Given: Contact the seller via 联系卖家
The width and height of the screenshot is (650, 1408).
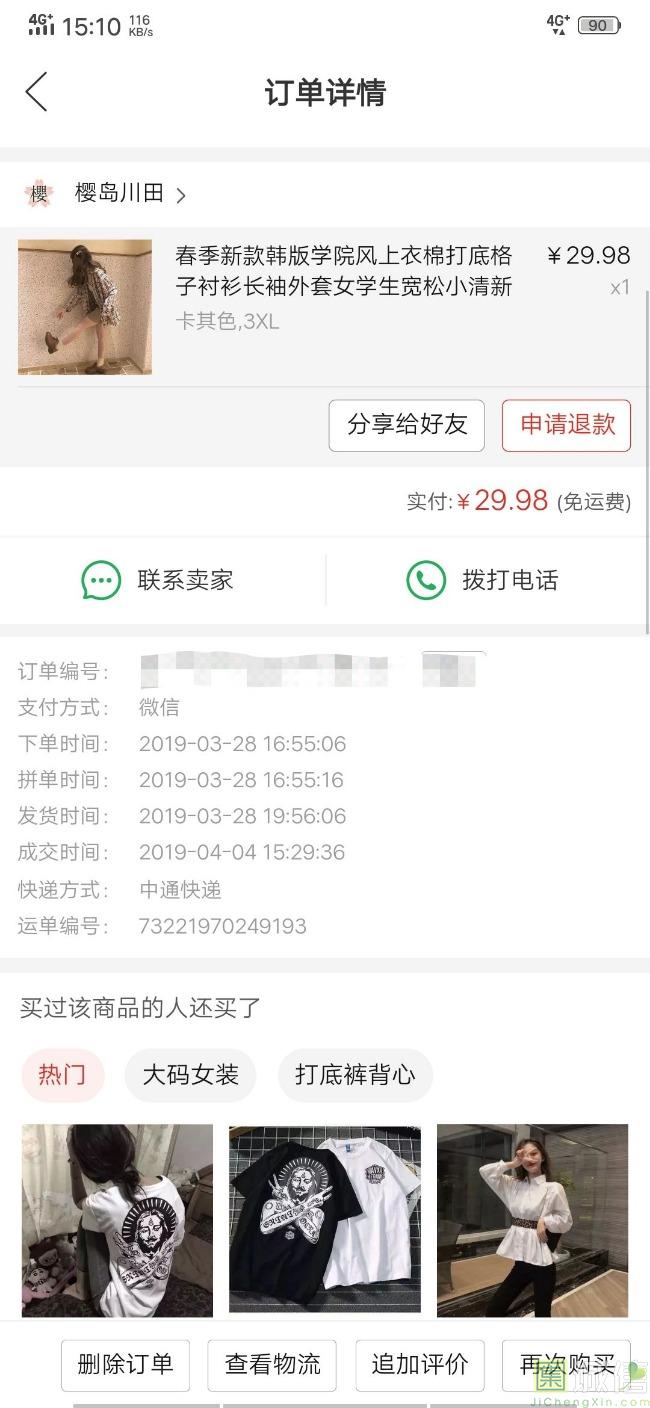Looking at the screenshot, I should point(160,580).
